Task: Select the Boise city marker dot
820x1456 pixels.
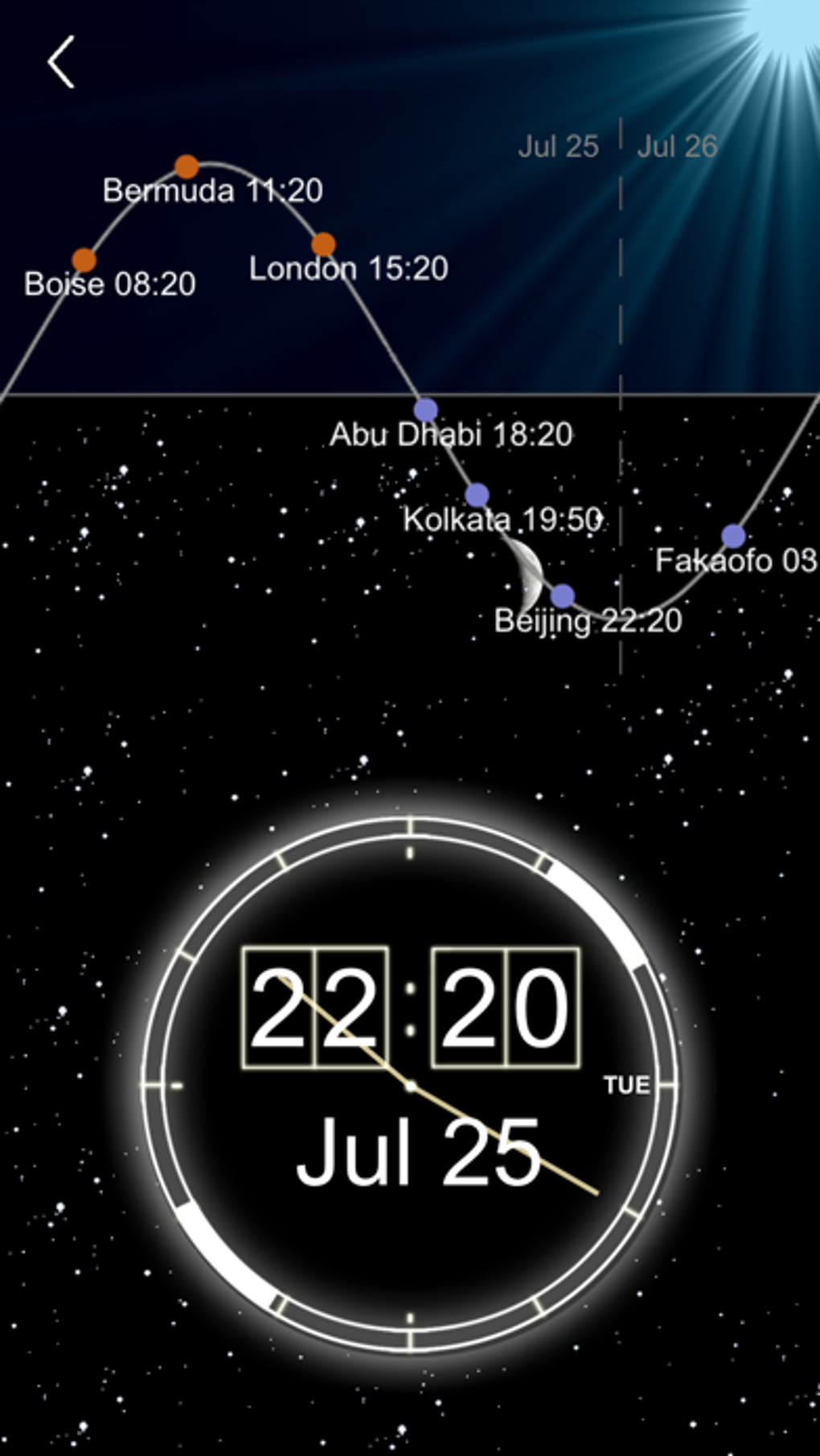Action: click(84, 259)
